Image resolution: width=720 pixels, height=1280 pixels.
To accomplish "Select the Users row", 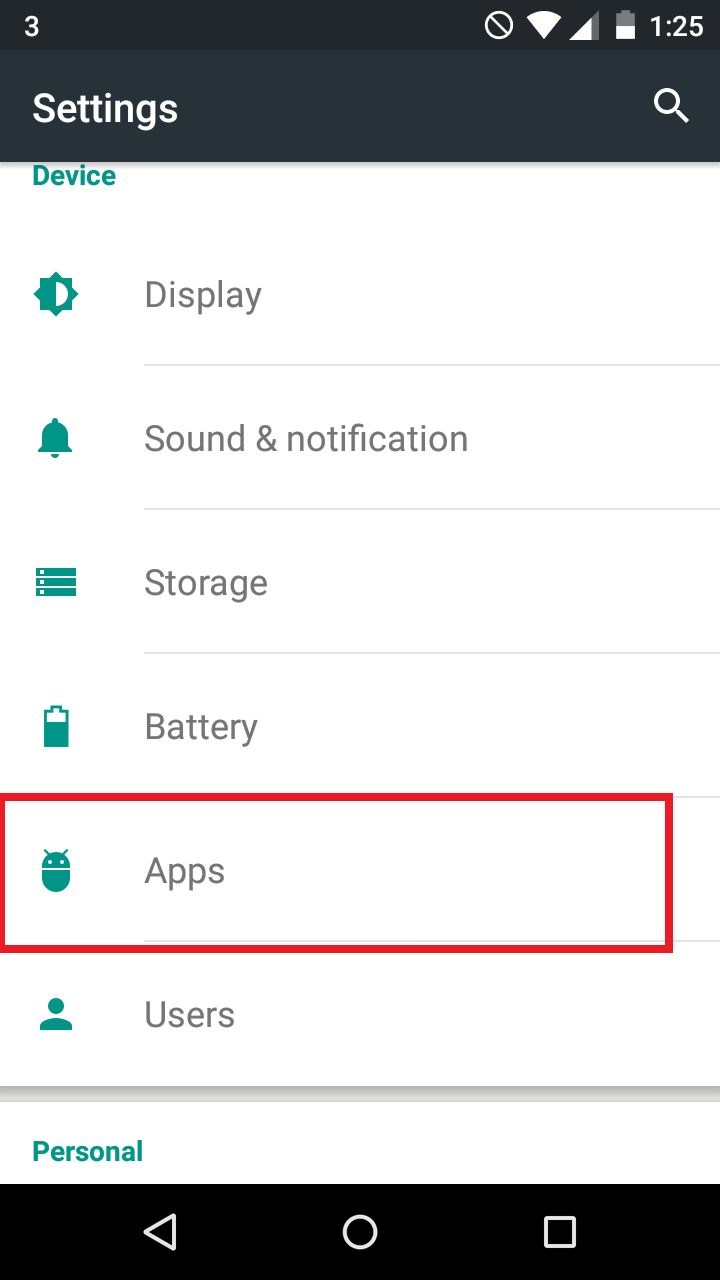I will [360, 1014].
